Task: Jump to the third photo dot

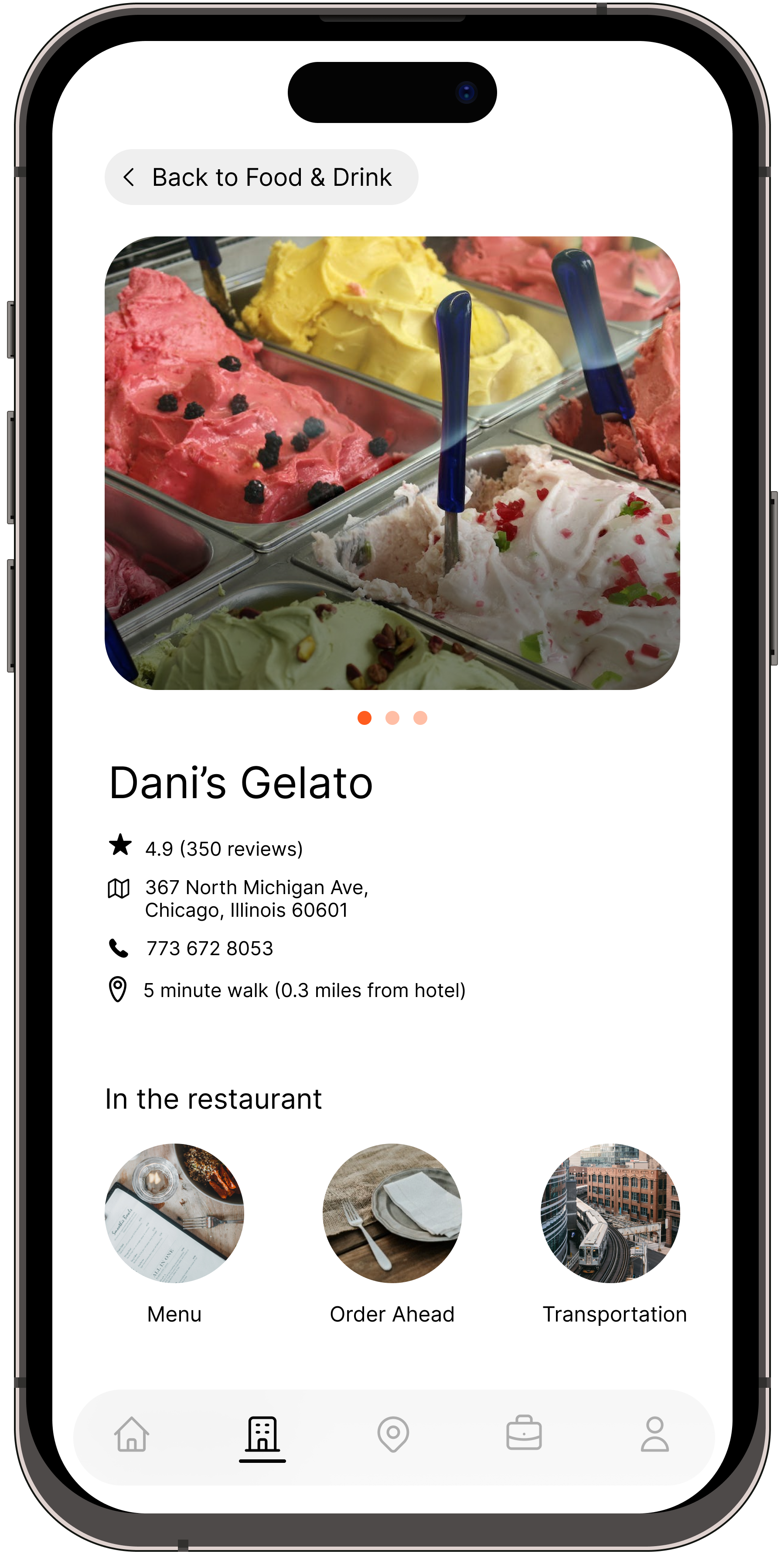Action: [420, 718]
